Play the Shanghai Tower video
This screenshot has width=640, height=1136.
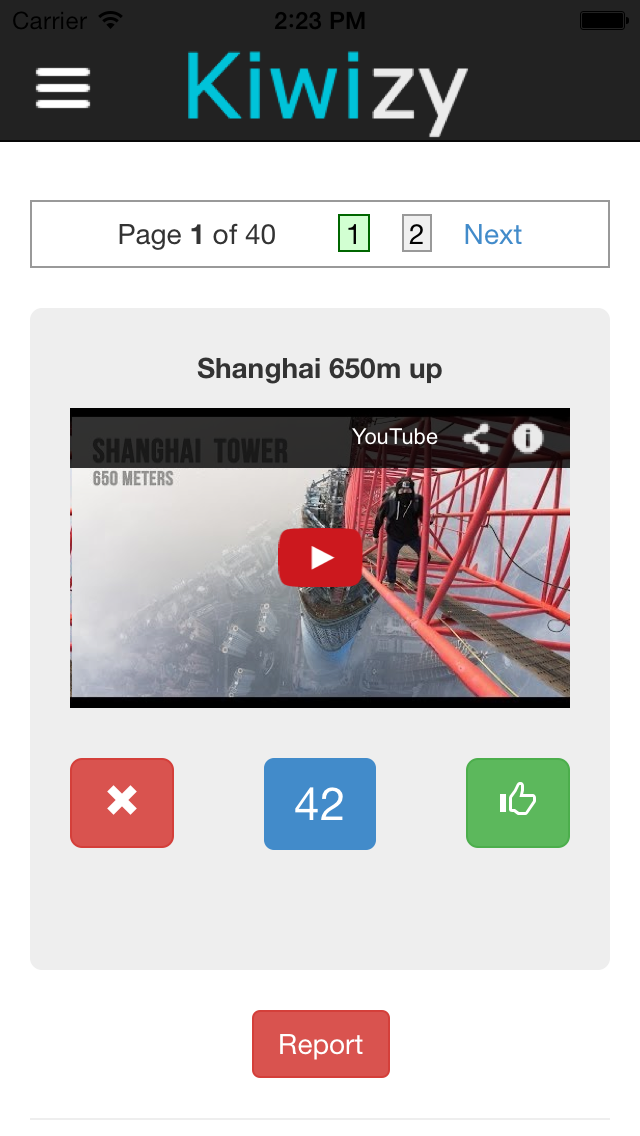coord(320,557)
